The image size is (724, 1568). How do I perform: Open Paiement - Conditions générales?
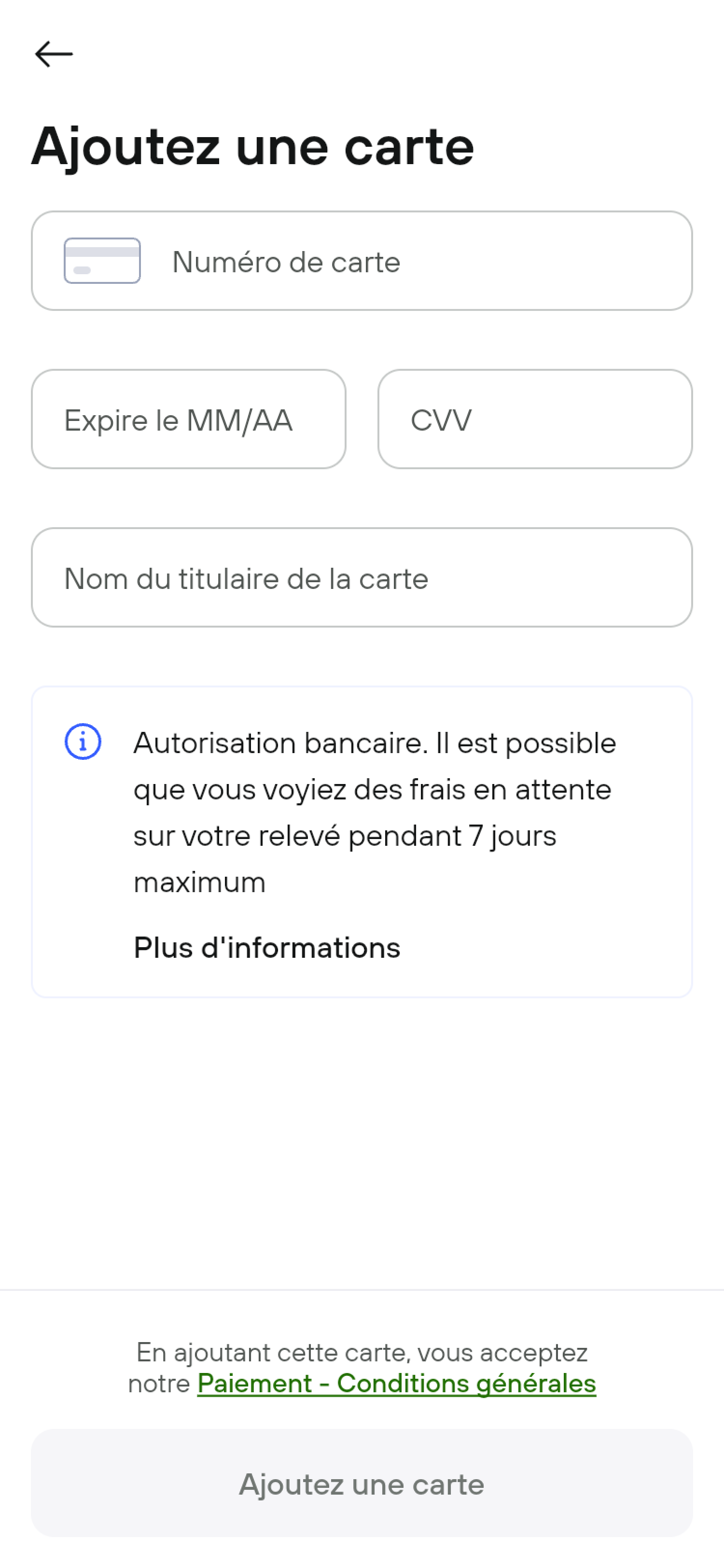(x=396, y=1384)
